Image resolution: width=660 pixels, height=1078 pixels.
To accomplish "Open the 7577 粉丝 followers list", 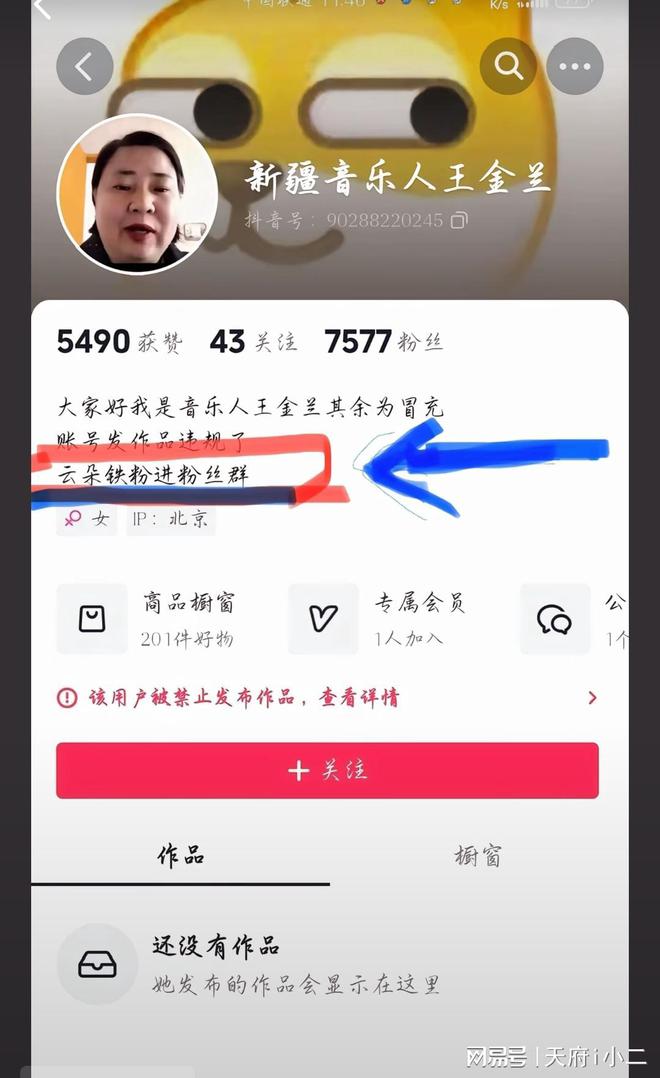I will (383, 342).
